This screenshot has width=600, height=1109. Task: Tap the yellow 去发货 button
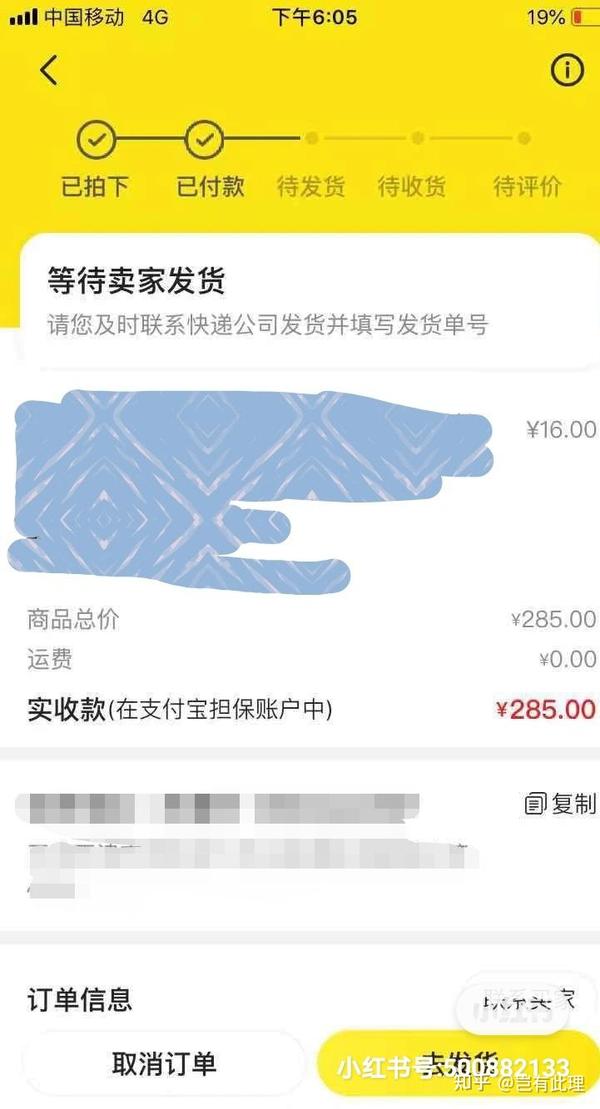(458, 1062)
